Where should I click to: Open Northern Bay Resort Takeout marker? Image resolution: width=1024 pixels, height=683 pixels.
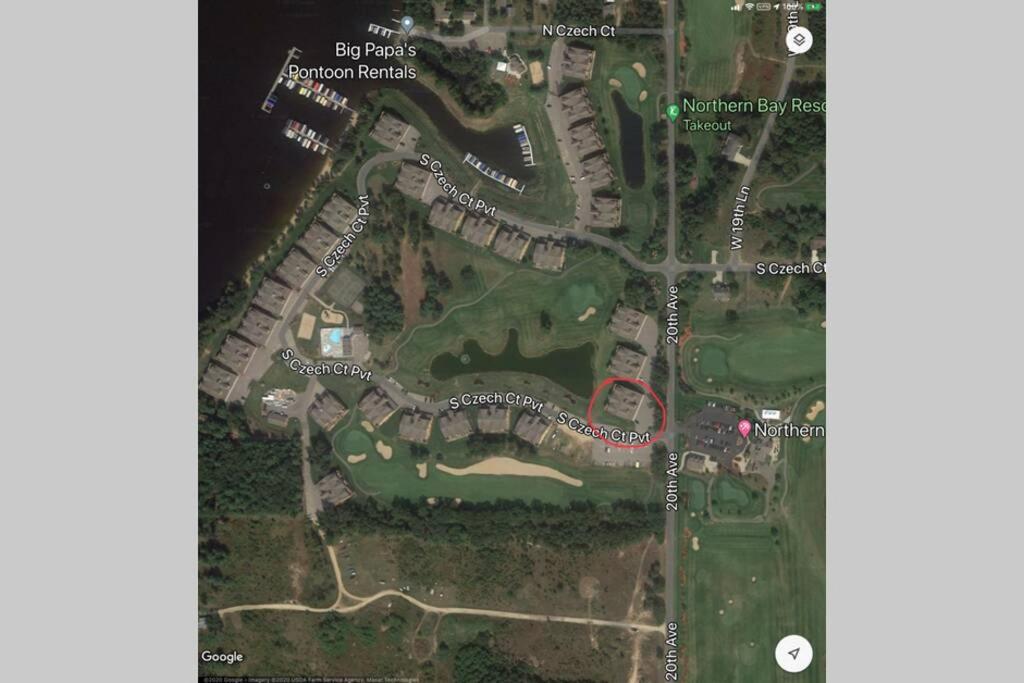673,110
